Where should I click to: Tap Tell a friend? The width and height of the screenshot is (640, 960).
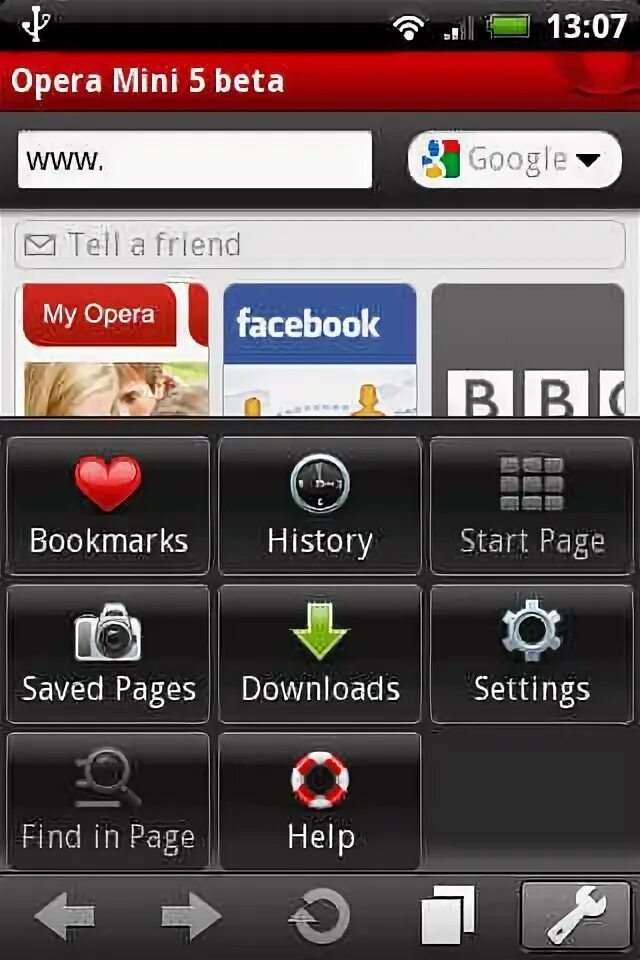(320, 245)
